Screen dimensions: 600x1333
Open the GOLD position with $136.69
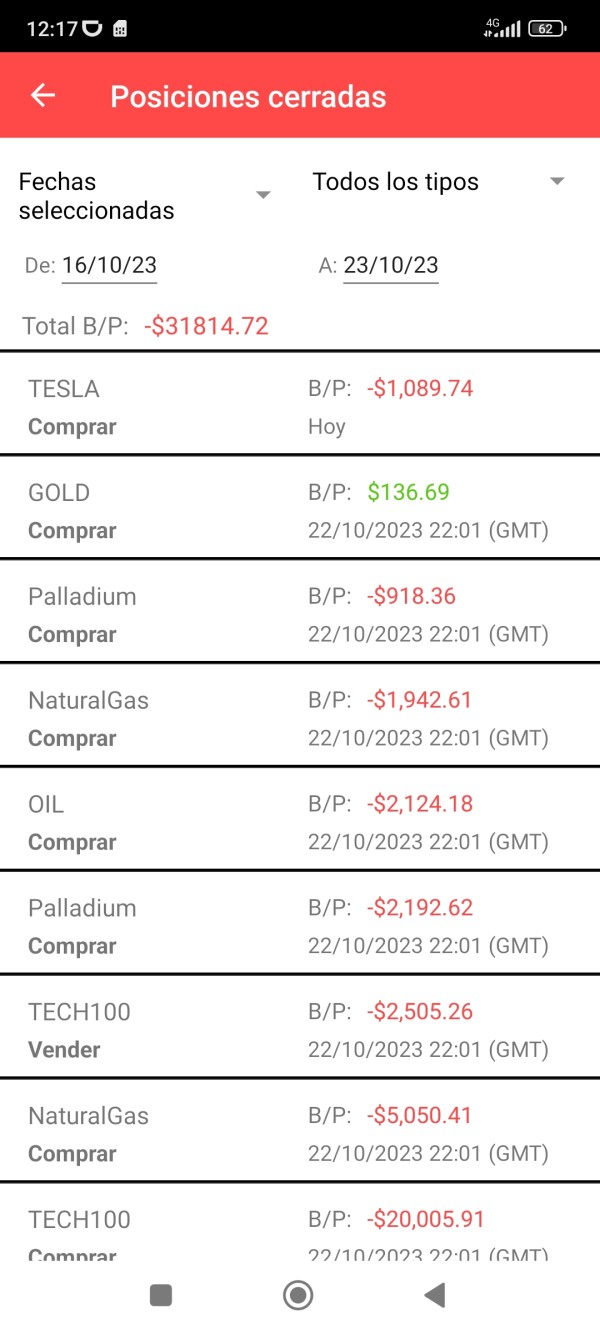pyautogui.click(x=300, y=508)
